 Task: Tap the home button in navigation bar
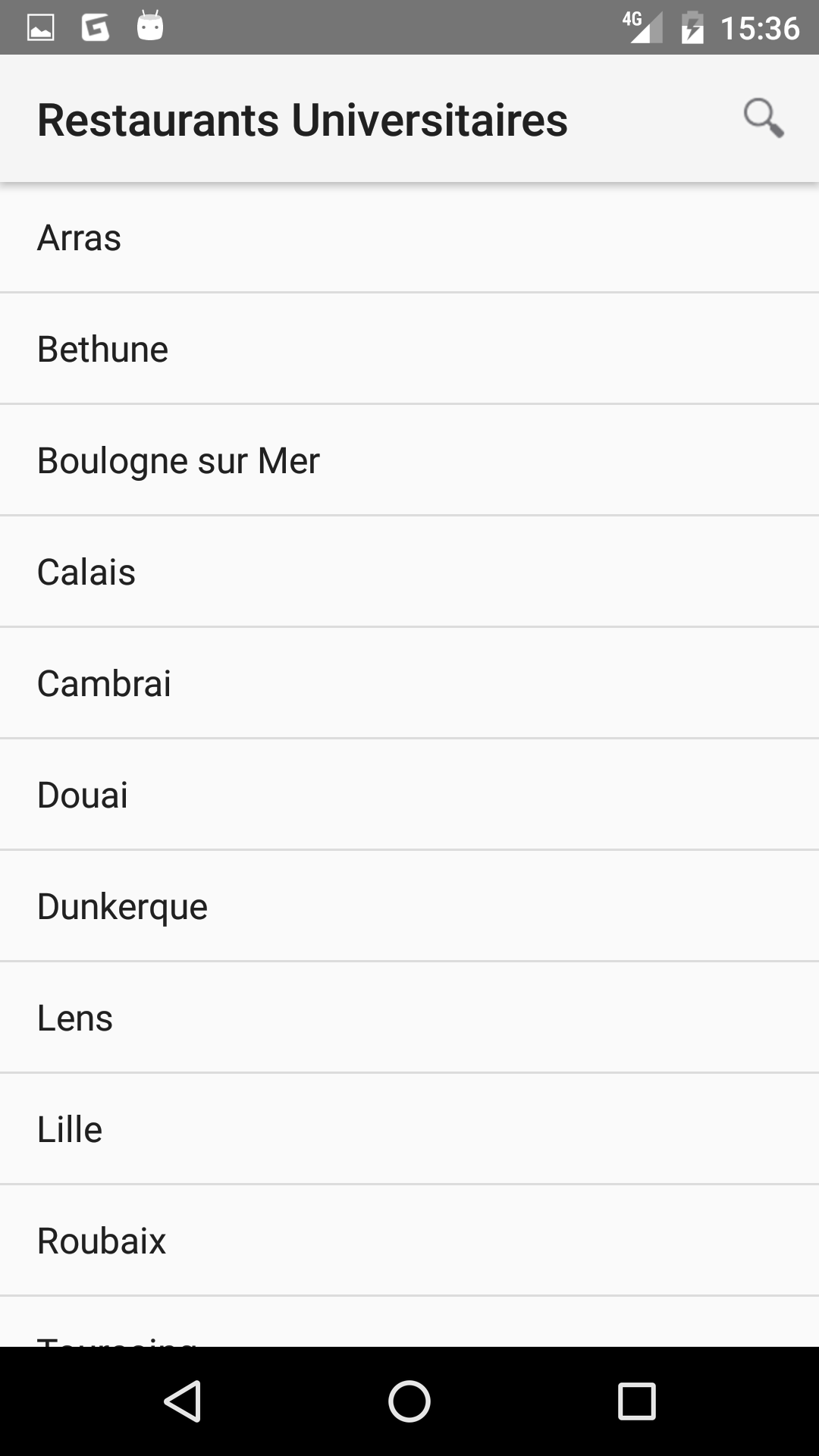coord(409,1401)
